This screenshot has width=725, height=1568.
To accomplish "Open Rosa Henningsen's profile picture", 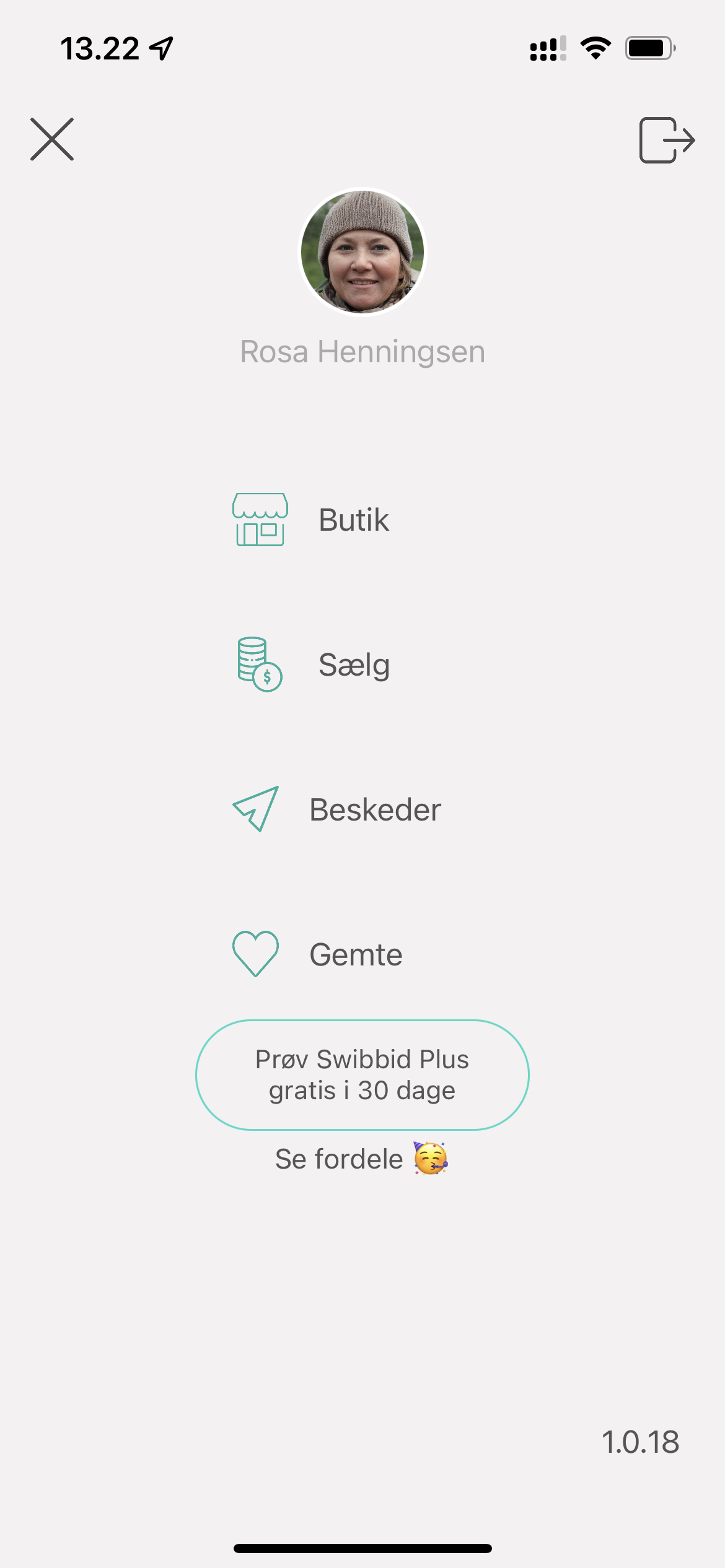I will (362, 251).
